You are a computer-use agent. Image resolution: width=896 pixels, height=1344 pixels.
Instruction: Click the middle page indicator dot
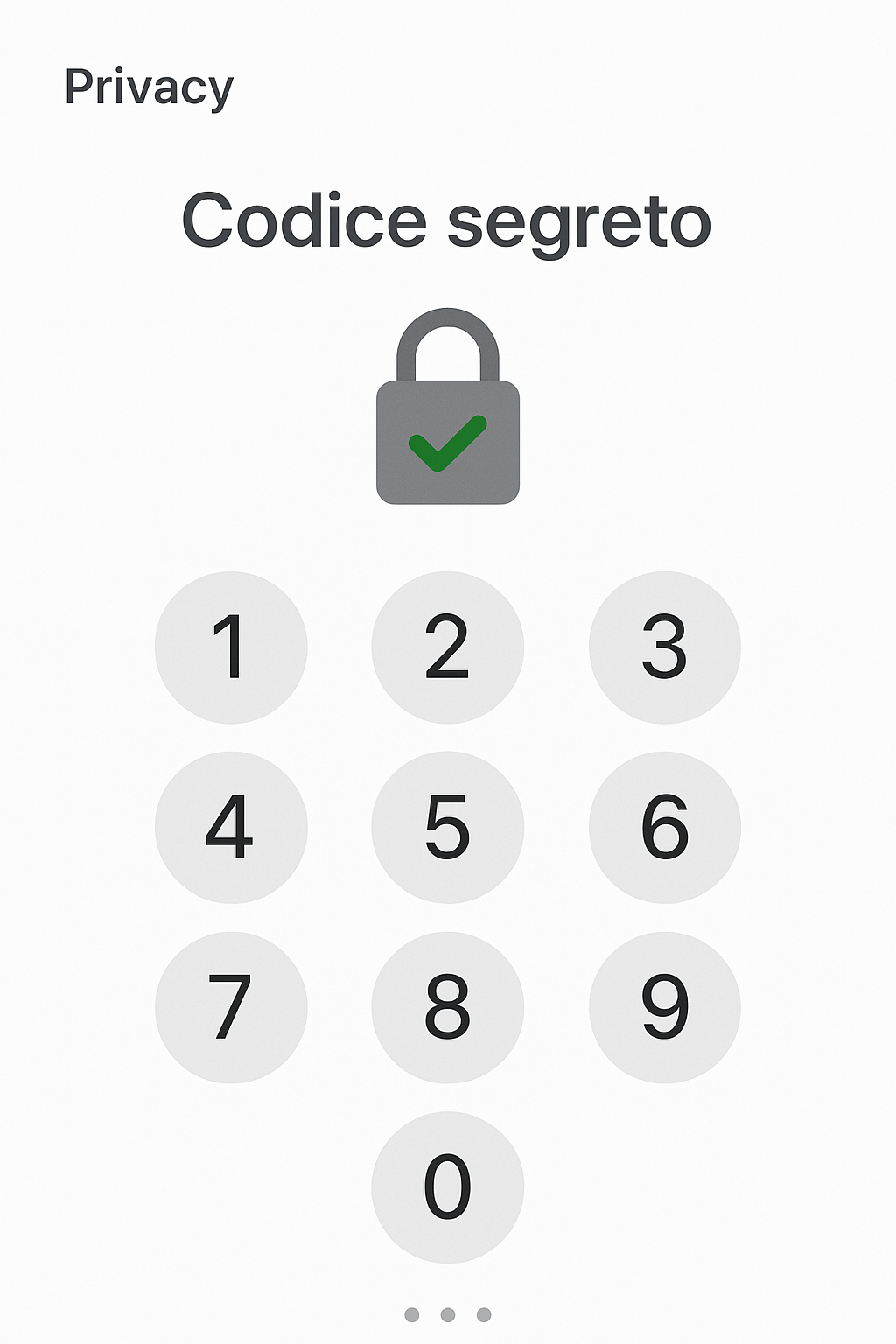tap(448, 1312)
